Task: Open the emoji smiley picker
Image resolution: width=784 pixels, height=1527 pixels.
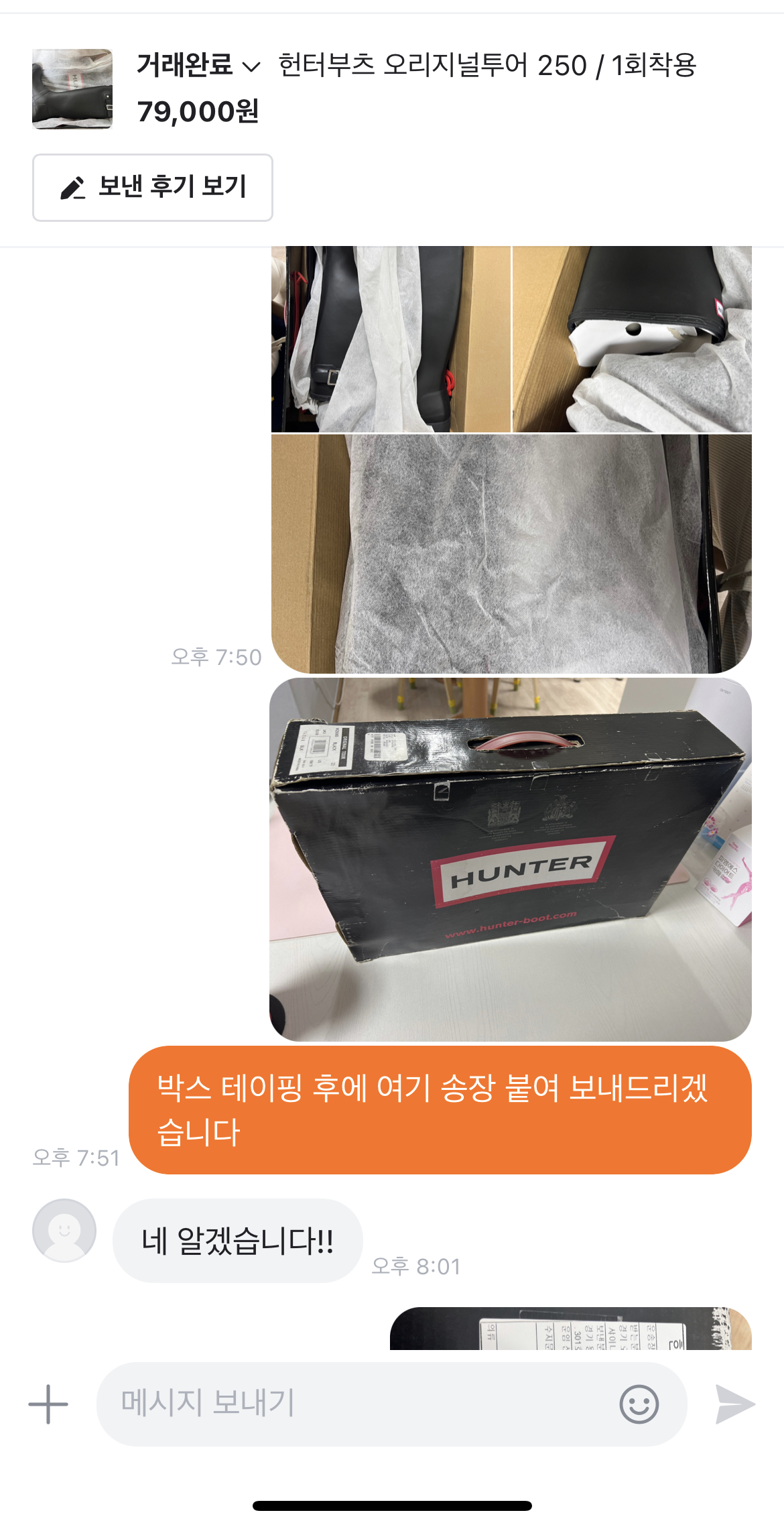Action: coord(639,1404)
